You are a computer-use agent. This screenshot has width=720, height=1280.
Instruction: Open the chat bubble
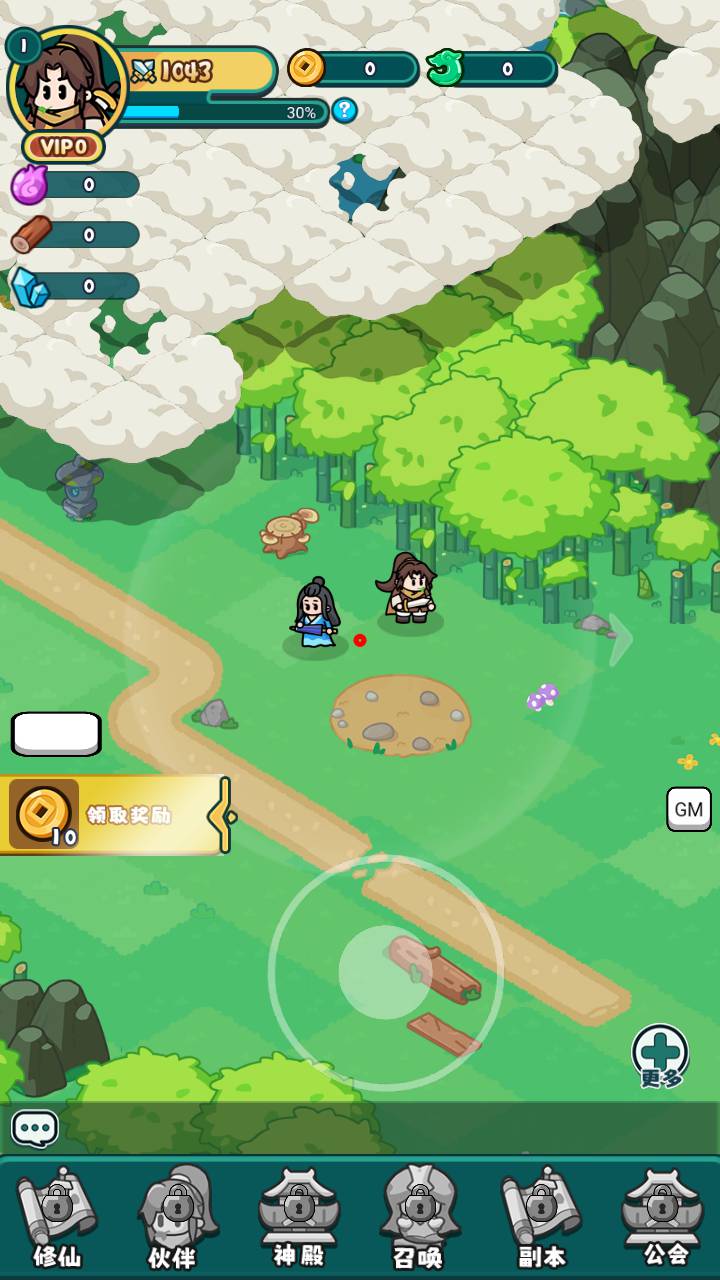click(35, 1129)
